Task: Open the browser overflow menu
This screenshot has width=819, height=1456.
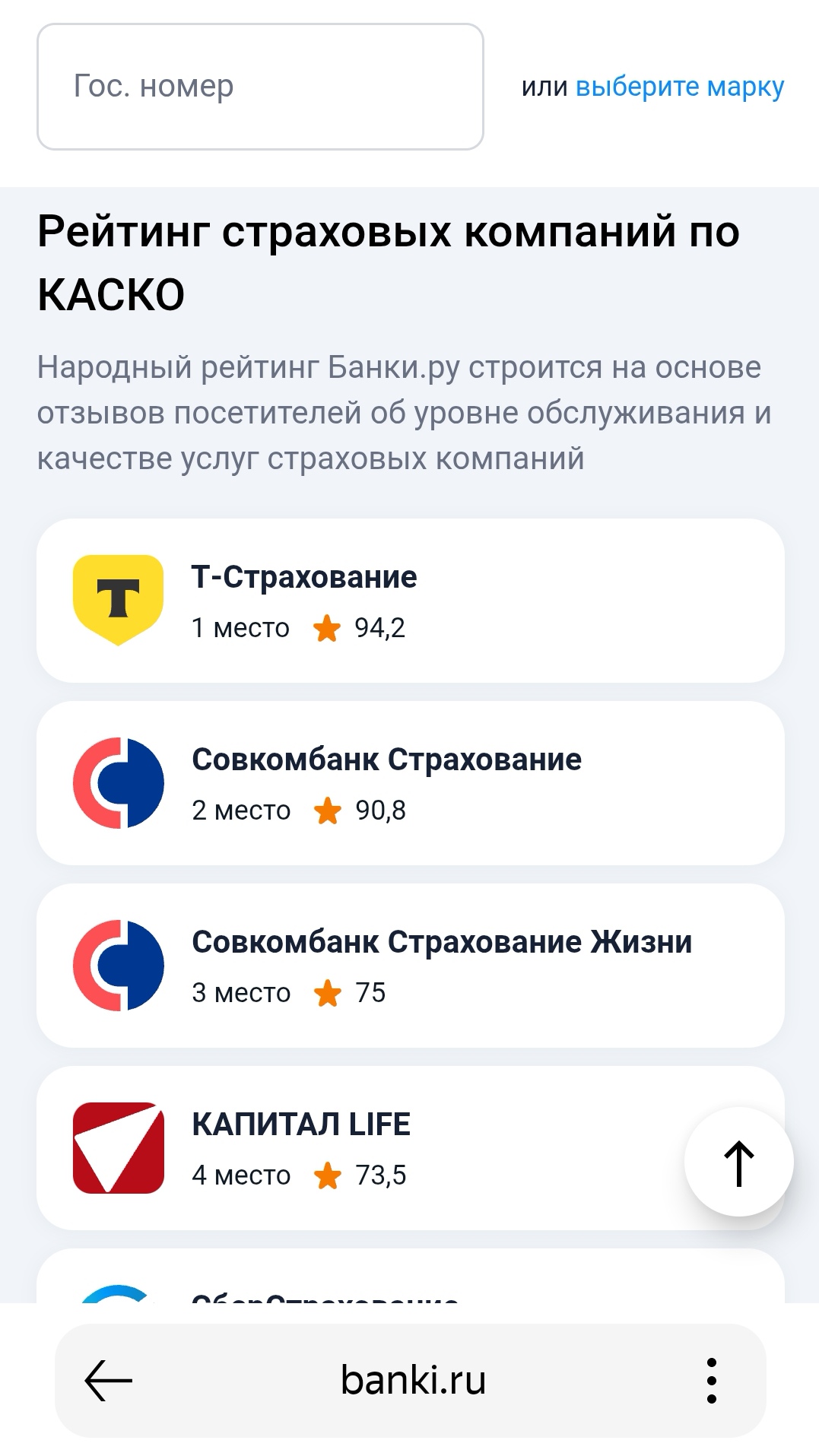Action: click(711, 1380)
